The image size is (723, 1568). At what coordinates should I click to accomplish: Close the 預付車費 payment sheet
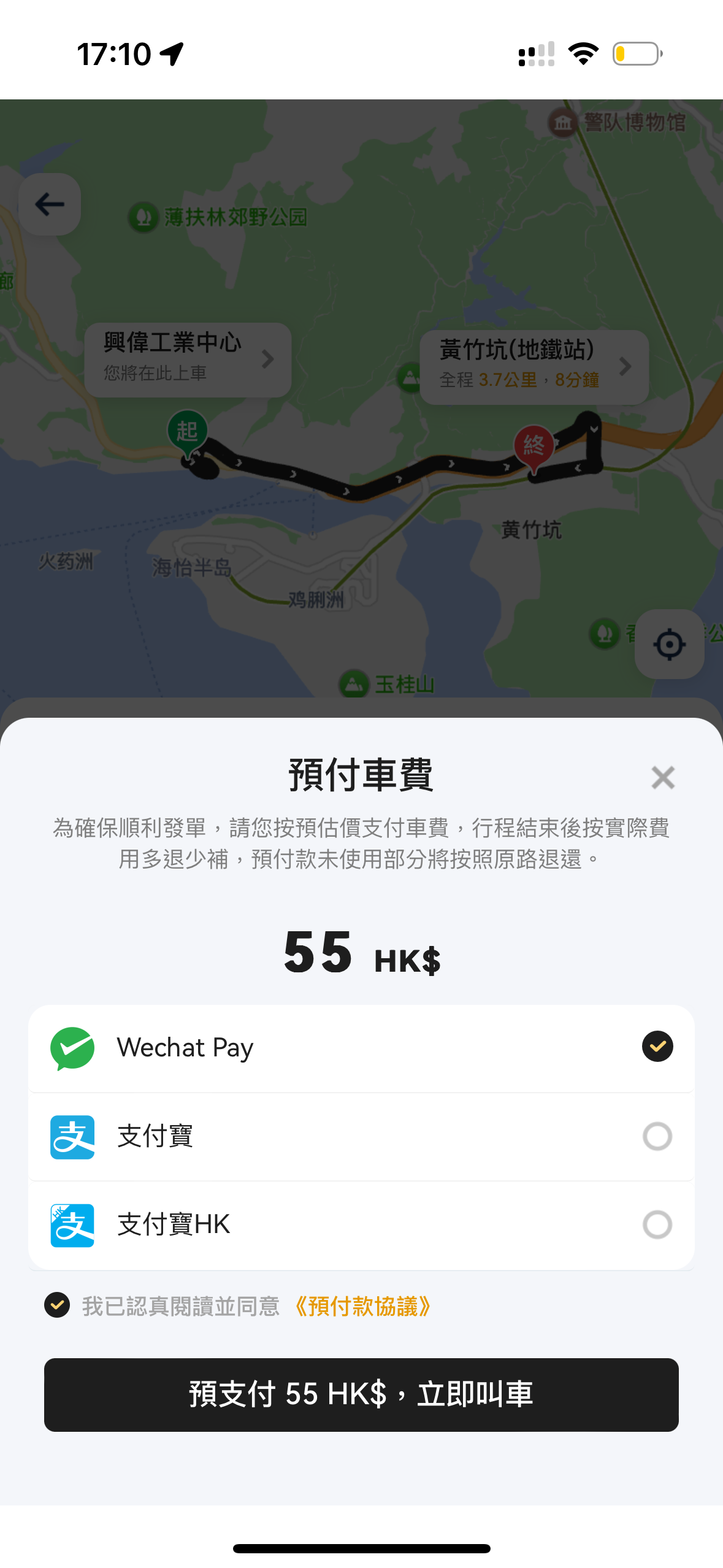point(662,777)
